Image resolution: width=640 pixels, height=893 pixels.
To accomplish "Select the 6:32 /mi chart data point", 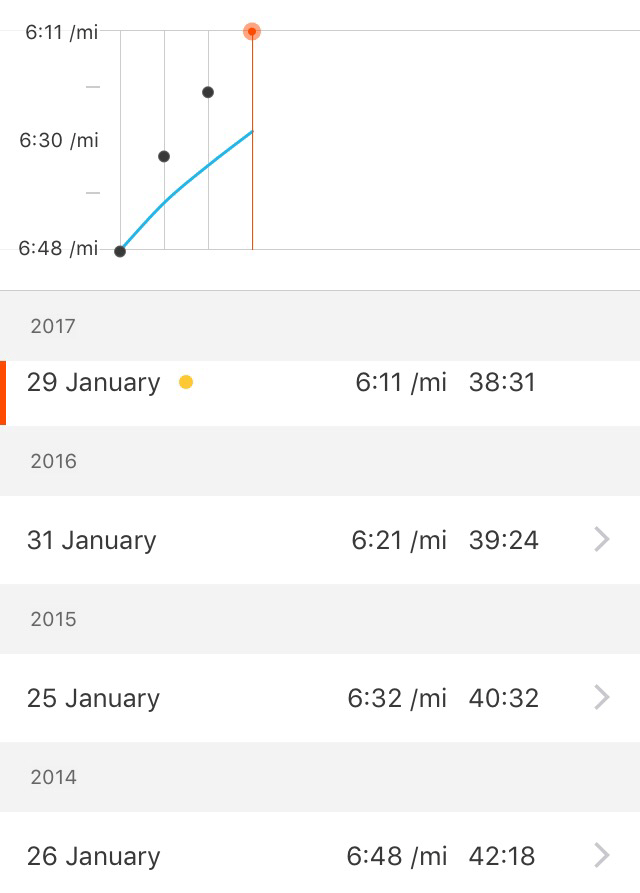I will pos(164,156).
